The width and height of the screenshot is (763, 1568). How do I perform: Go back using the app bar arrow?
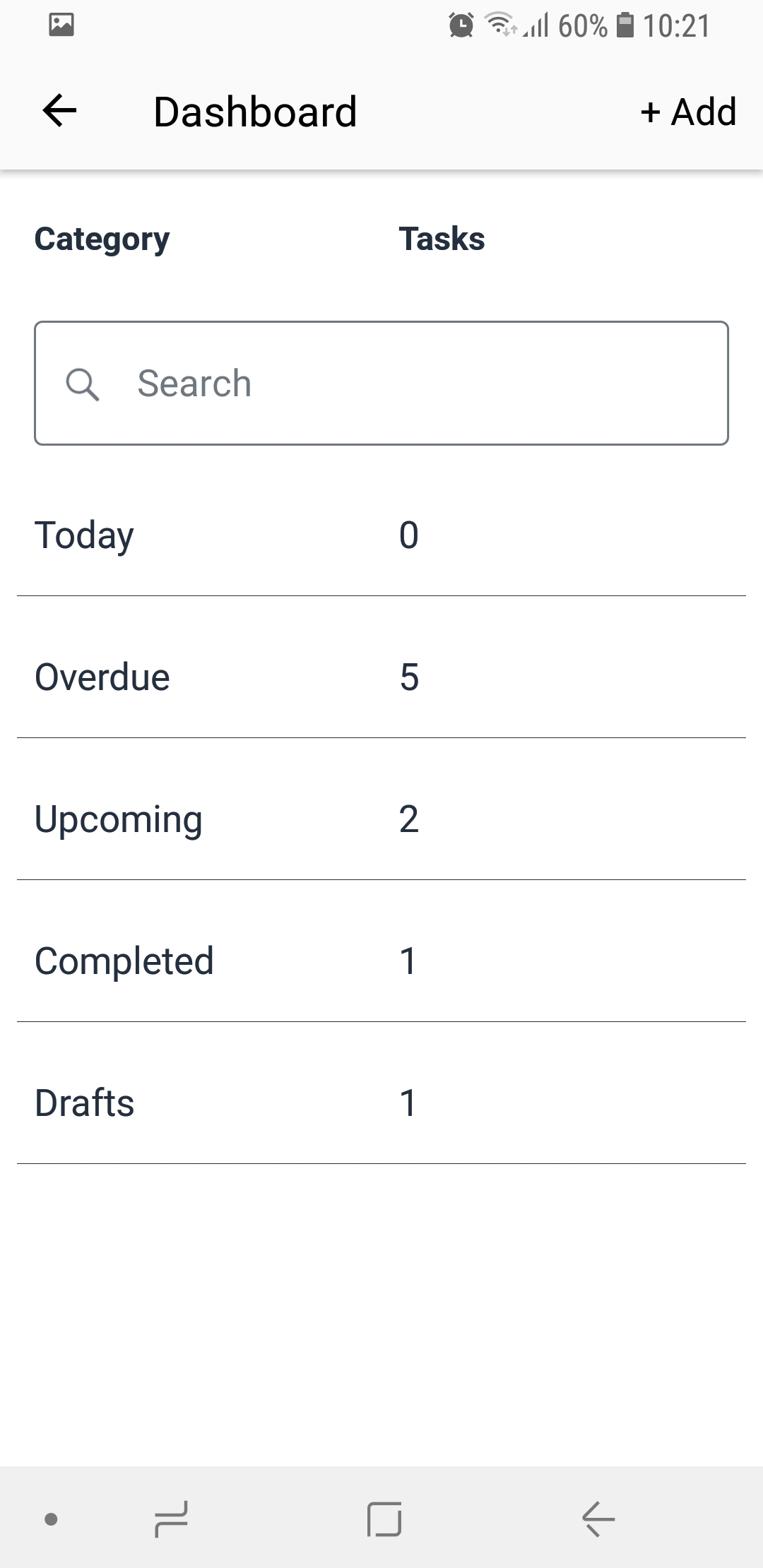[59, 111]
